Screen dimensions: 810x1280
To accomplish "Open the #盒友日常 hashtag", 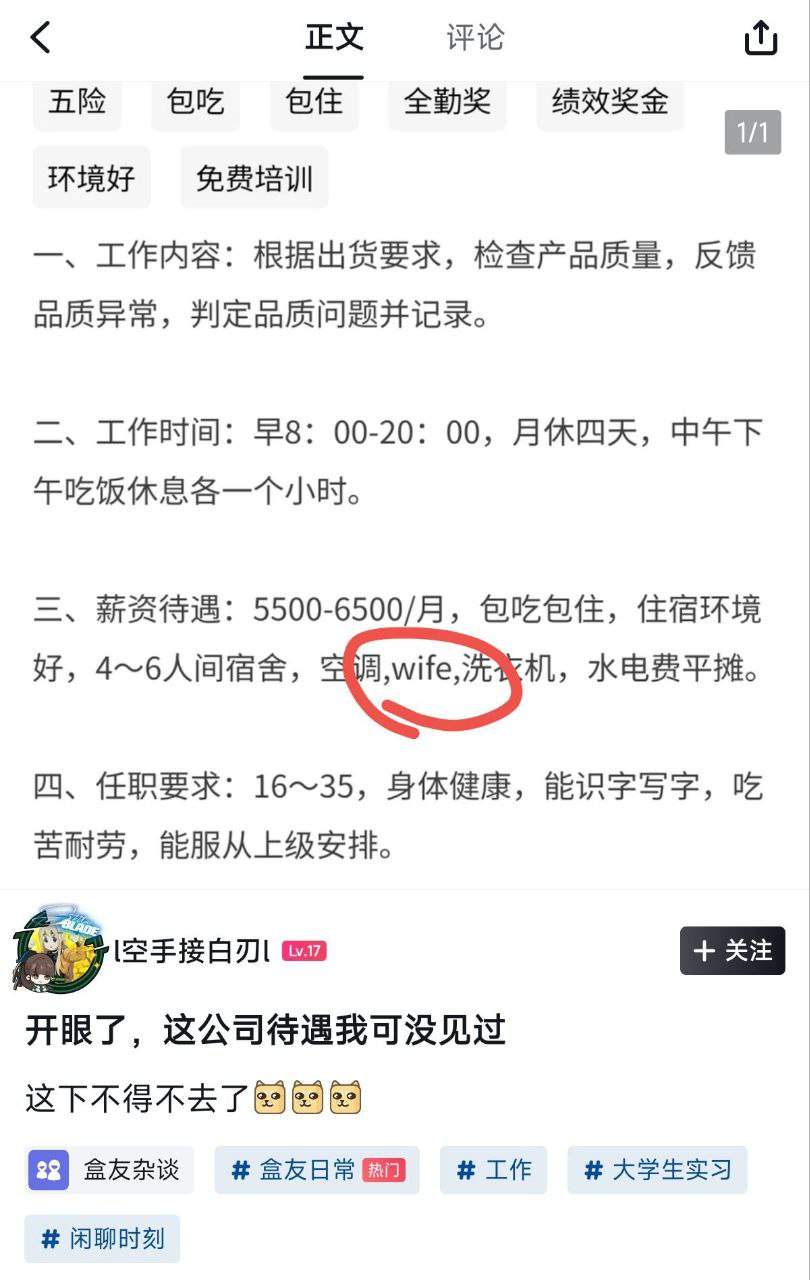I will [317, 1170].
